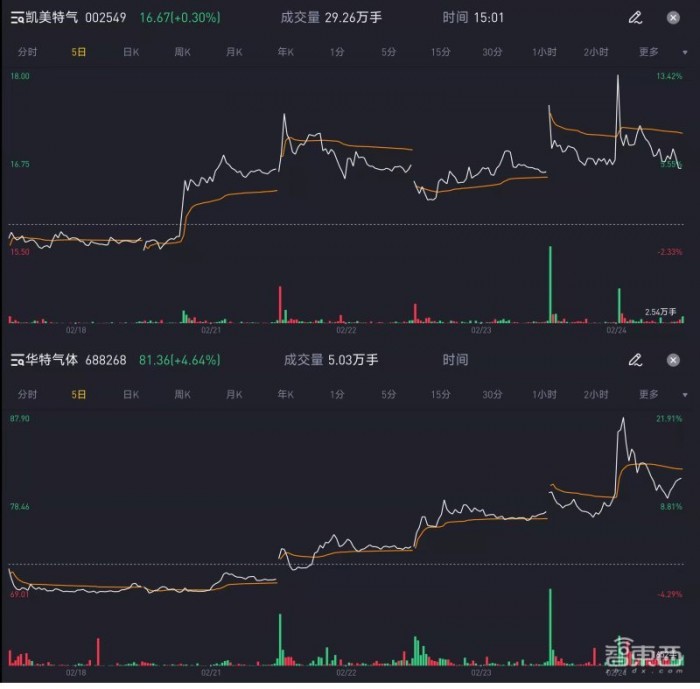This screenshot has width=700, height=689.
Task: Switch 凯美特气 chart to 分时 view
Action: point(27,52)
